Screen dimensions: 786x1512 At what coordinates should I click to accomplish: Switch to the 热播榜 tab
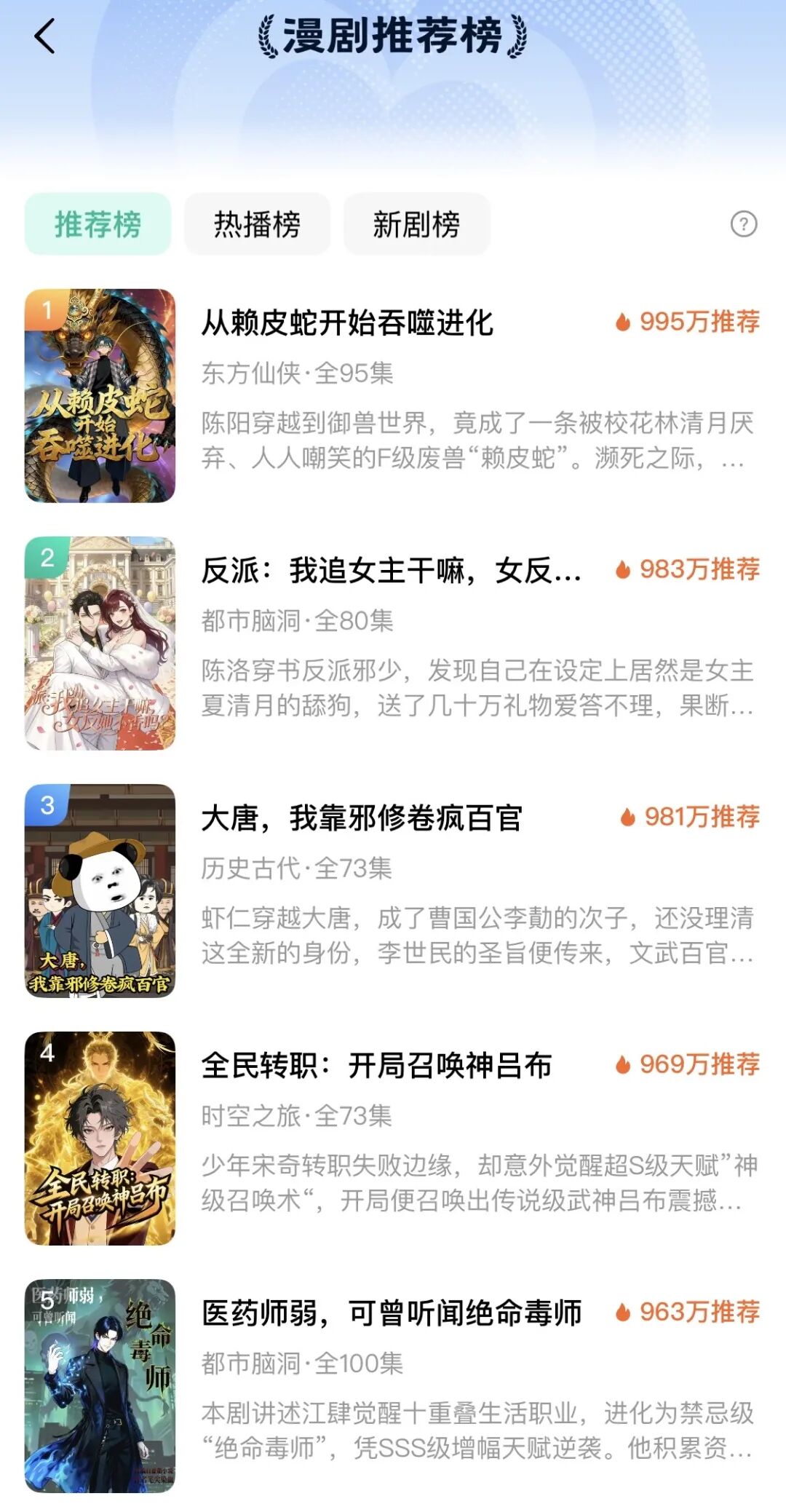tap(257, 224)
